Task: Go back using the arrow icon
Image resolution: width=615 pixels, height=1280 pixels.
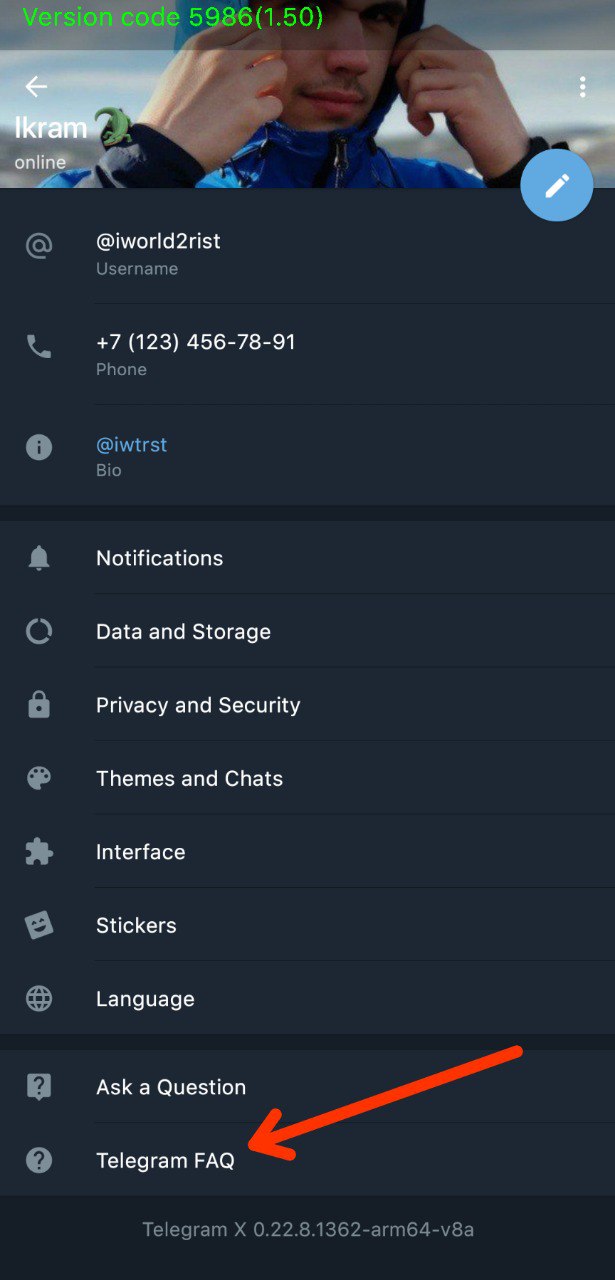Action: point(36,87)
